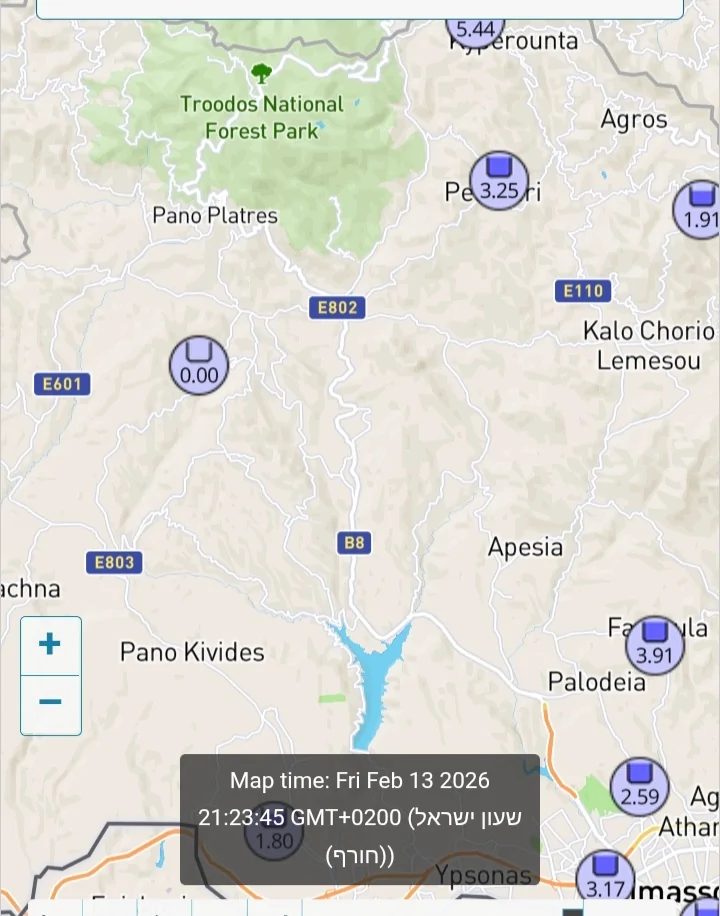The width and height of the screenshot is (720, 916).
Task: Select the 1.91 station marker
Action: point(701,209)
